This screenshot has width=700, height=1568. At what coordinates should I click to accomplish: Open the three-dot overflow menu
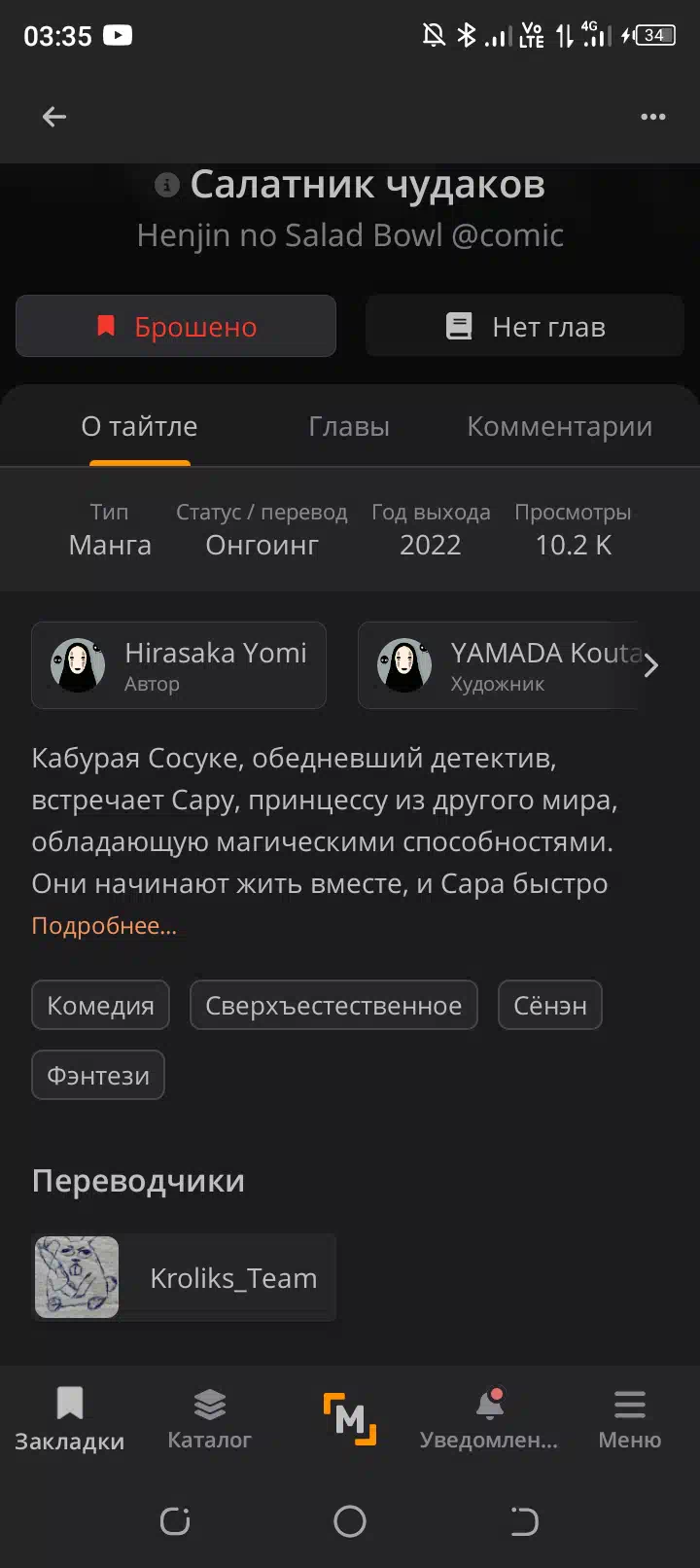point(653,117)
